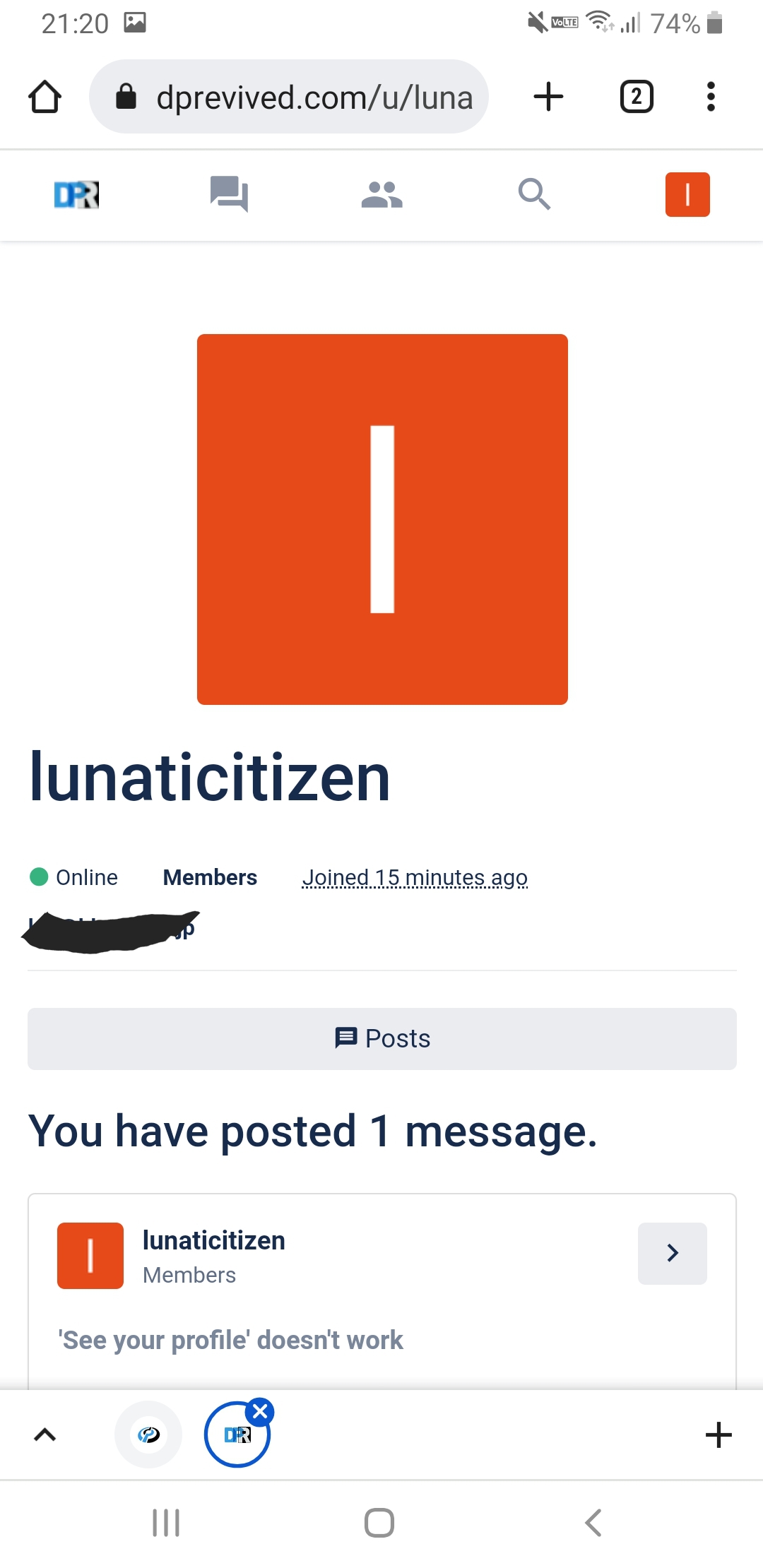Tap the system back button
Viewport: 763px width, 1568px height.
point(593,1523)
